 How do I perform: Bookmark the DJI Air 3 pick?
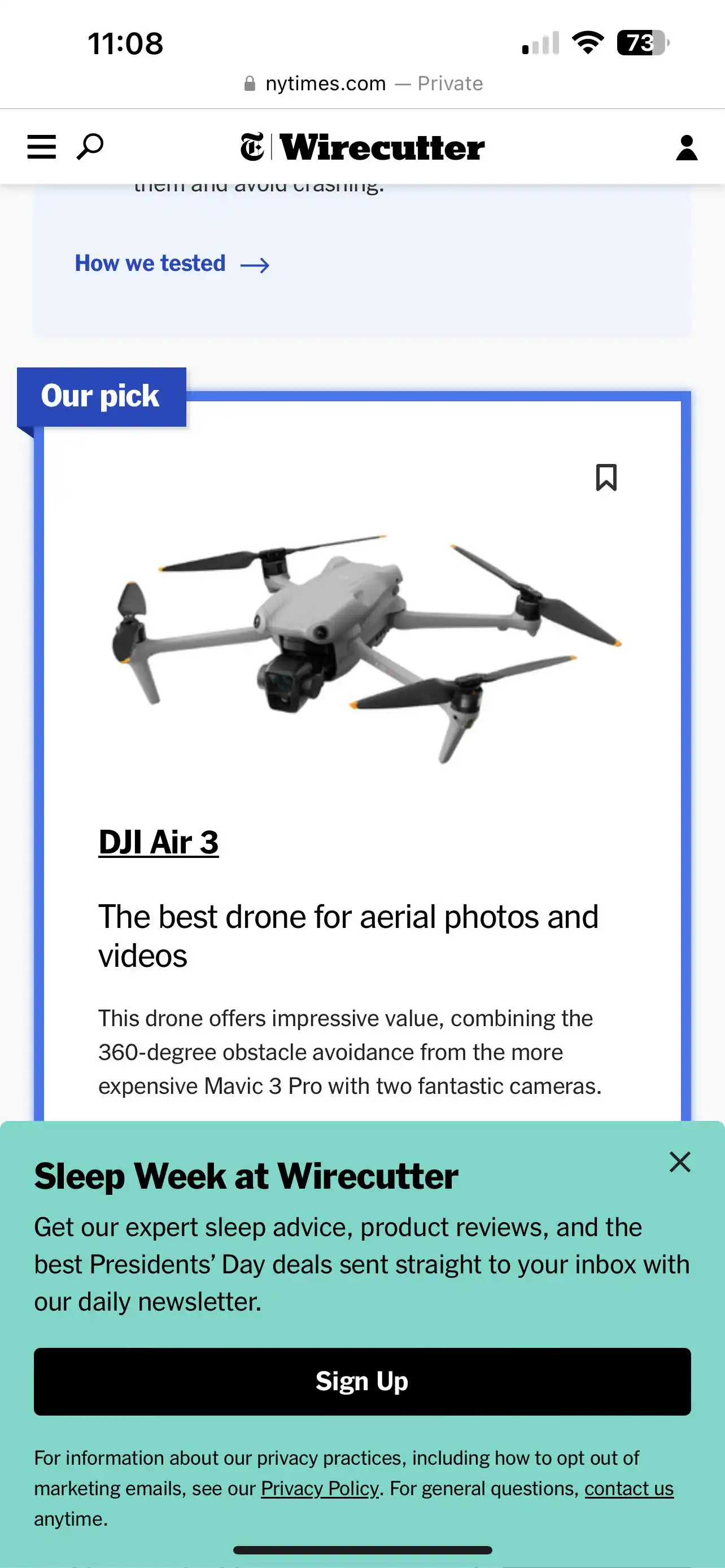(x=606, y=477)
